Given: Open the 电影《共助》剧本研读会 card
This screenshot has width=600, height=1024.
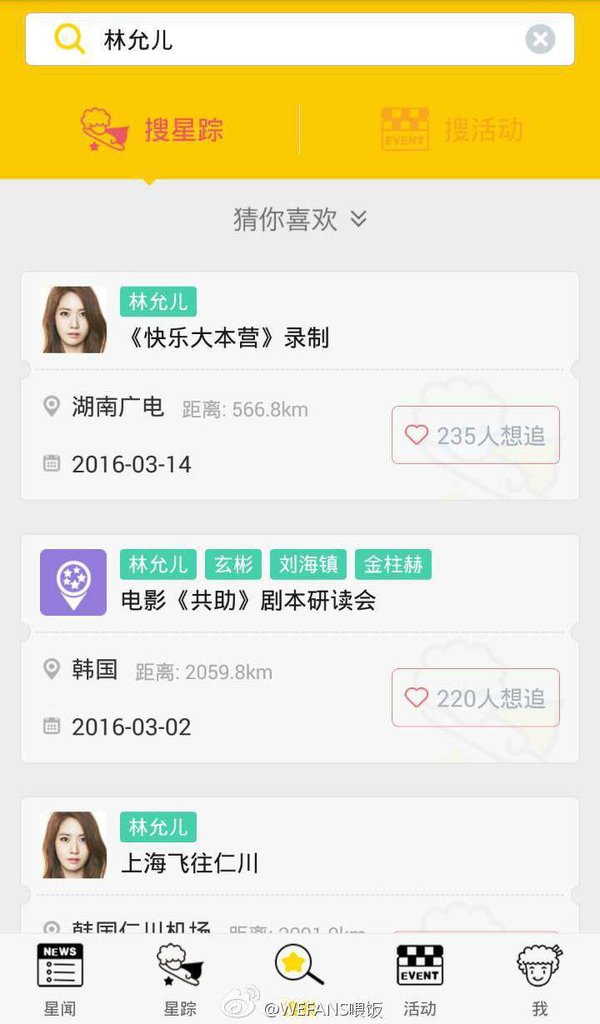Looking at the screenshot, I should point(248,601).
